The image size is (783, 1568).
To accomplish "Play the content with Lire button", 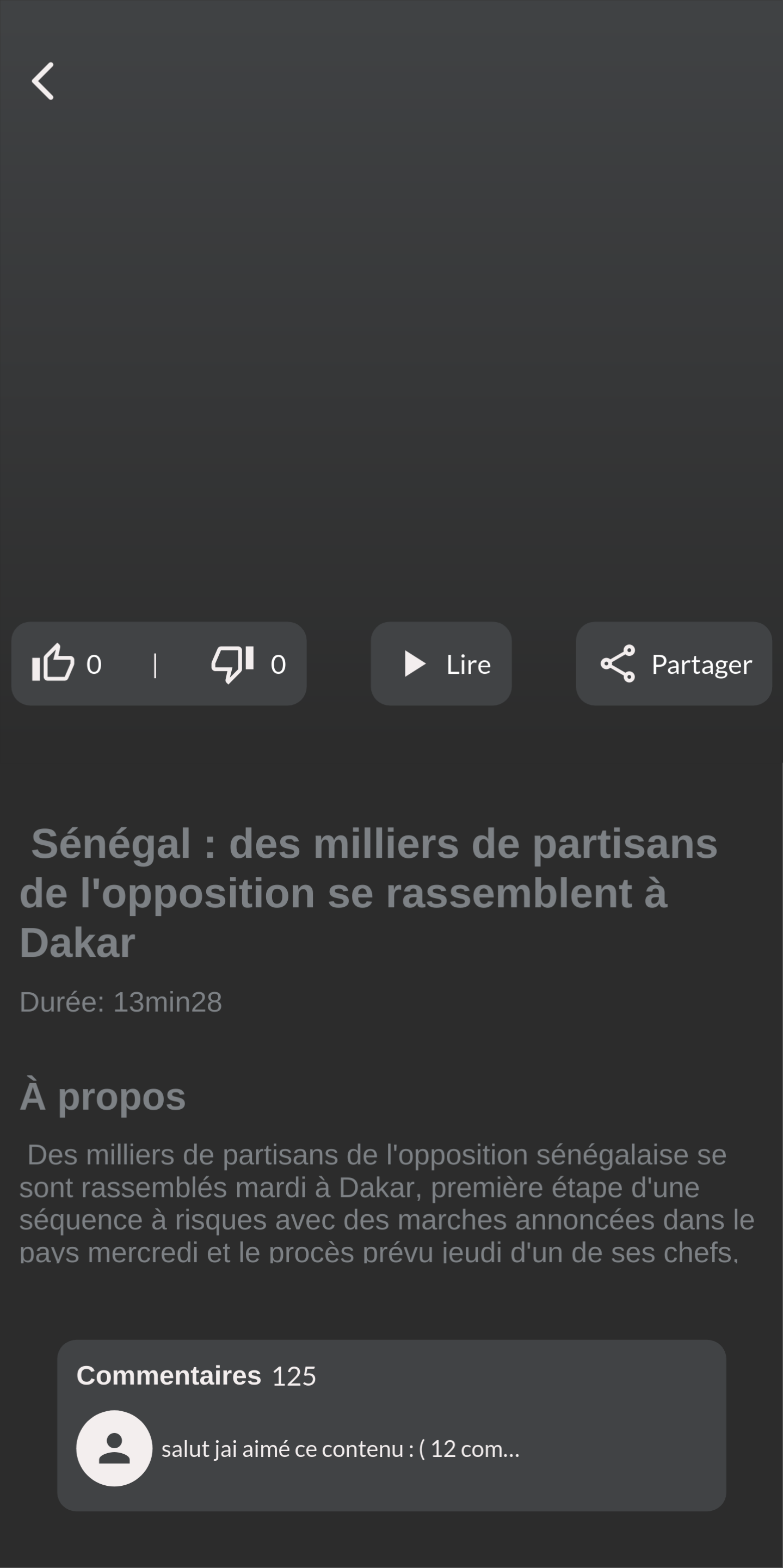I will click(x=441, y=663).
